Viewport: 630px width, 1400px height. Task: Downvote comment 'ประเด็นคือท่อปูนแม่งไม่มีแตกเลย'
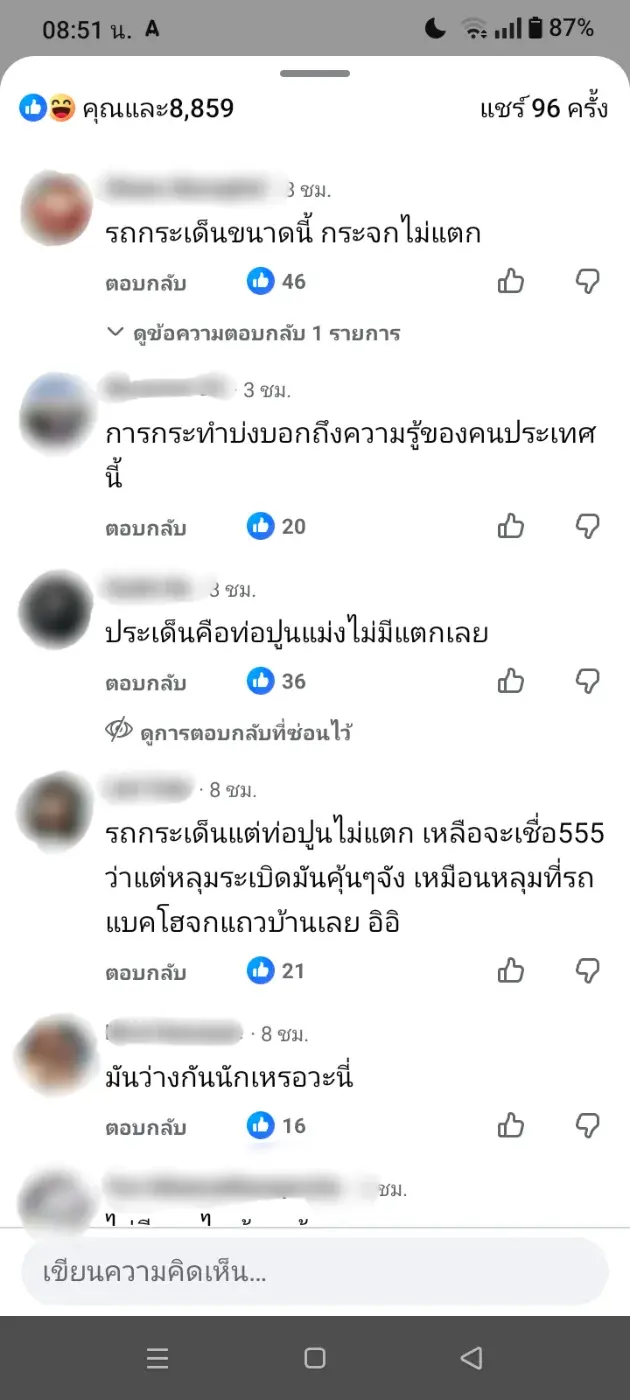click(588, 681)
